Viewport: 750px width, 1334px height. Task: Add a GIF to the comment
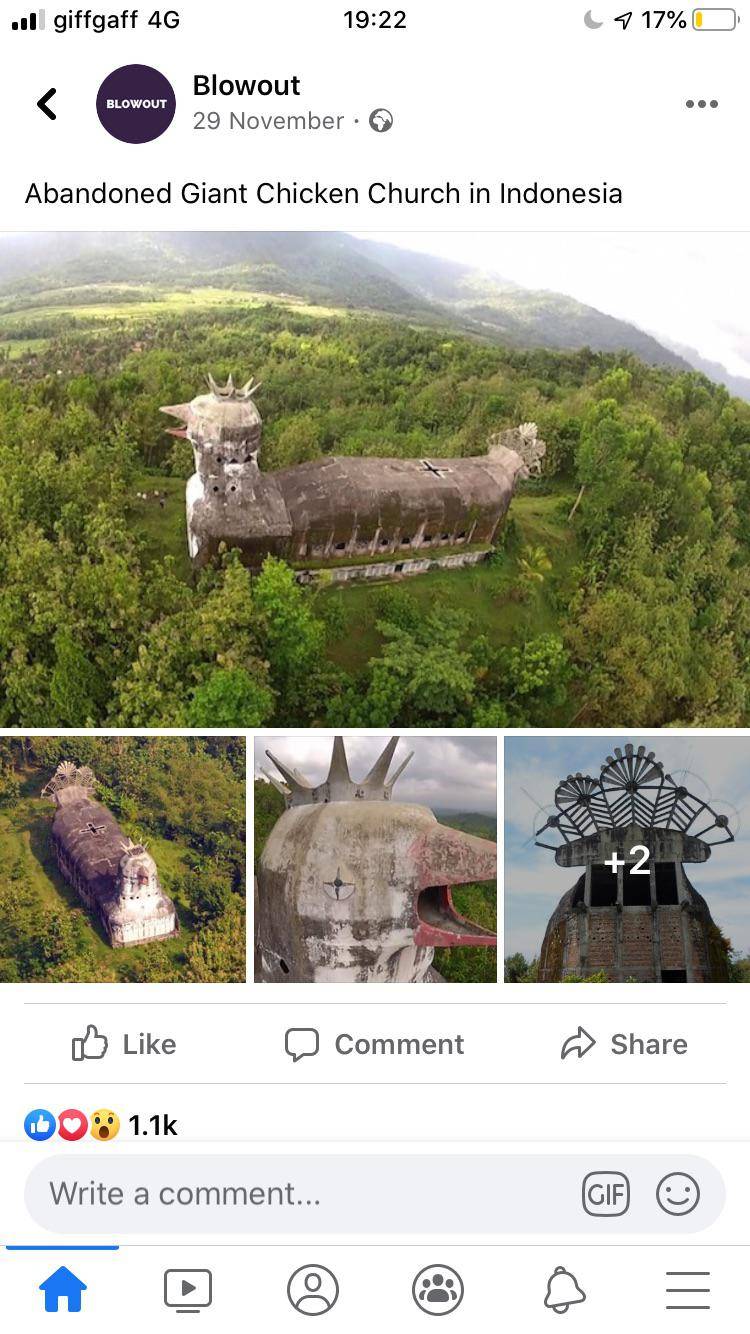[x=606, y=1194]
